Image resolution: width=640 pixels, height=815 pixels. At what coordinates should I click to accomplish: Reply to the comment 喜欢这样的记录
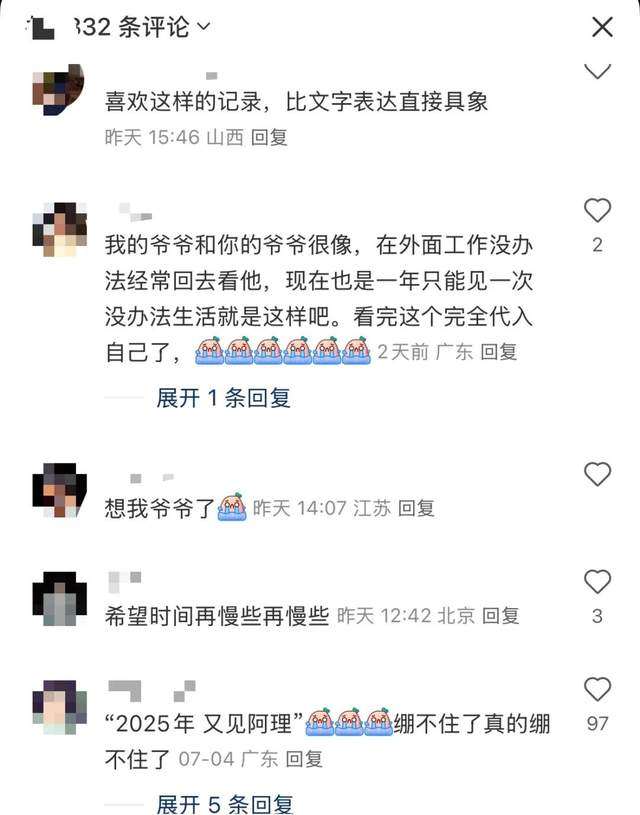[269, 138]
